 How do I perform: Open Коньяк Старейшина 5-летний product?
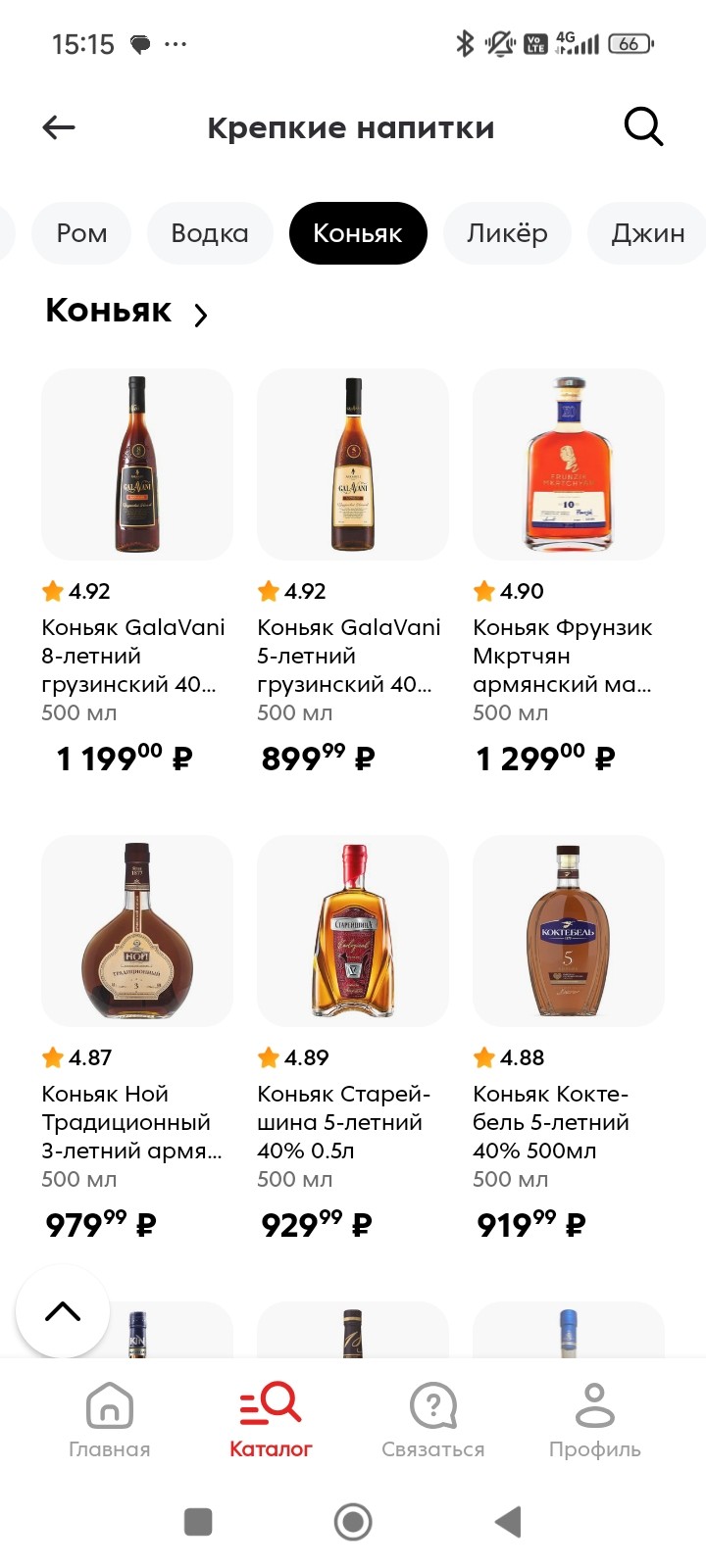pos(353,931)
